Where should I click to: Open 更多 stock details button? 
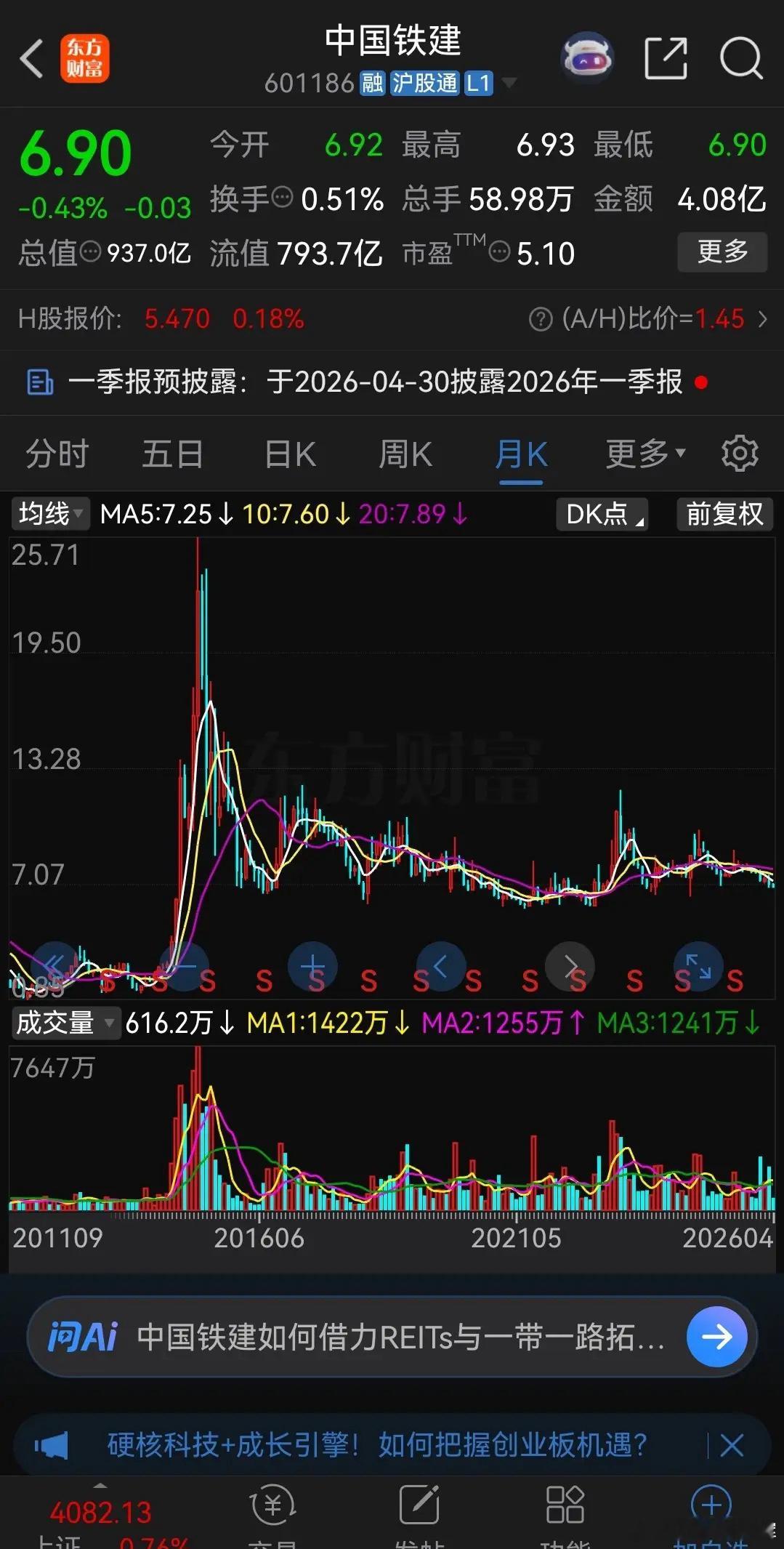pos(722,252)
